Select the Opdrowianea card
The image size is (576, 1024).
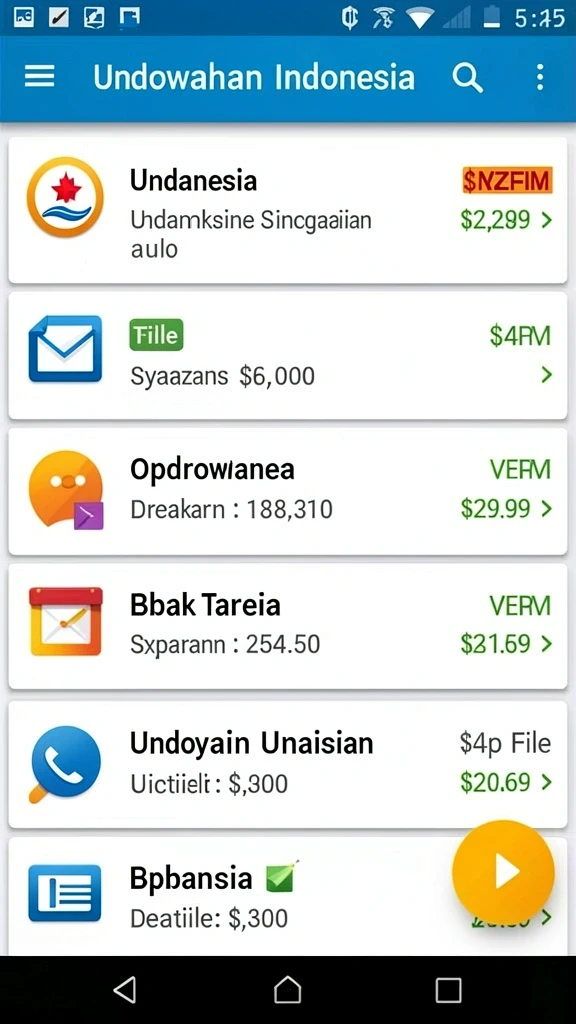pyautogui.click(x=287, y=491)
